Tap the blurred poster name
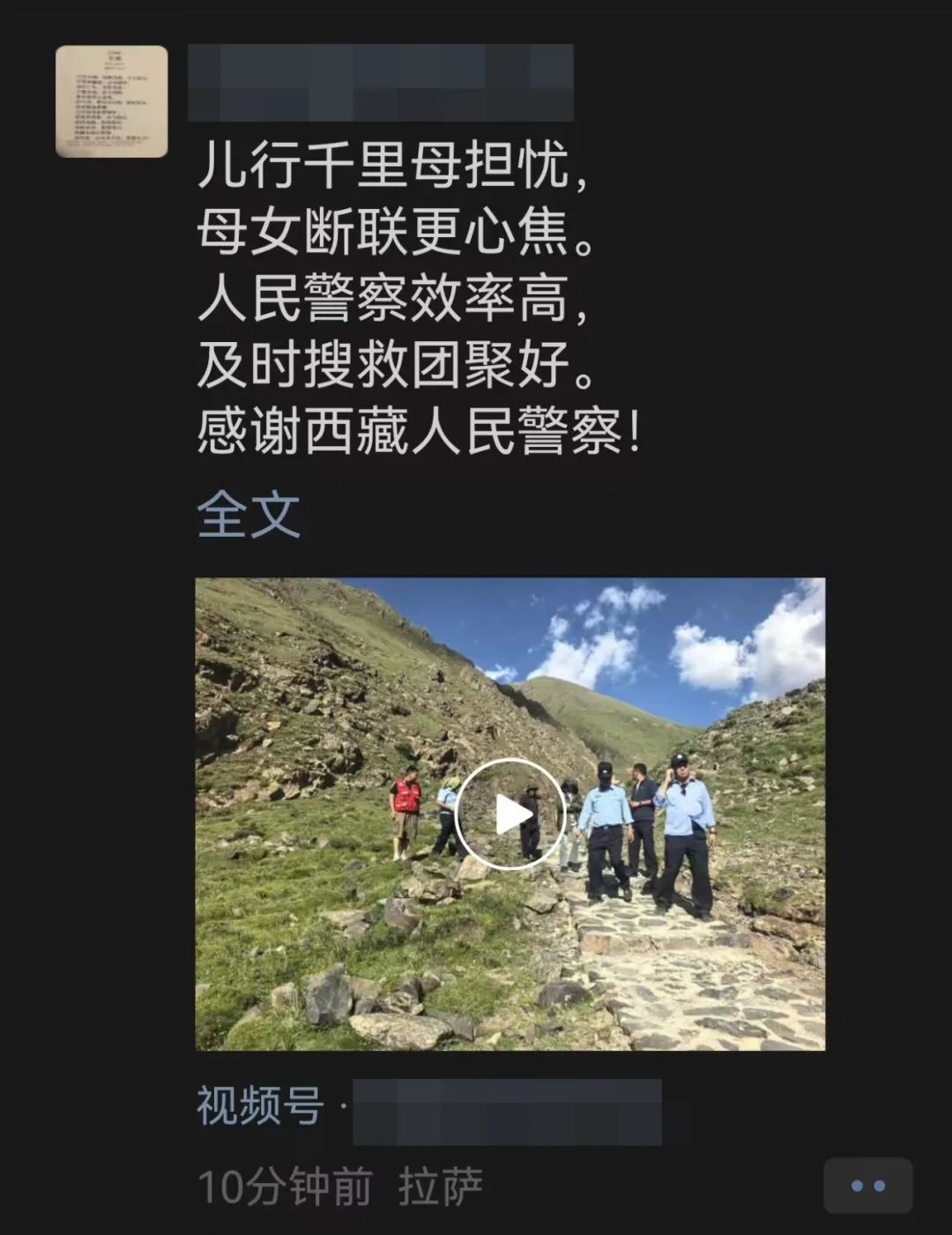 tap(380, 82)
